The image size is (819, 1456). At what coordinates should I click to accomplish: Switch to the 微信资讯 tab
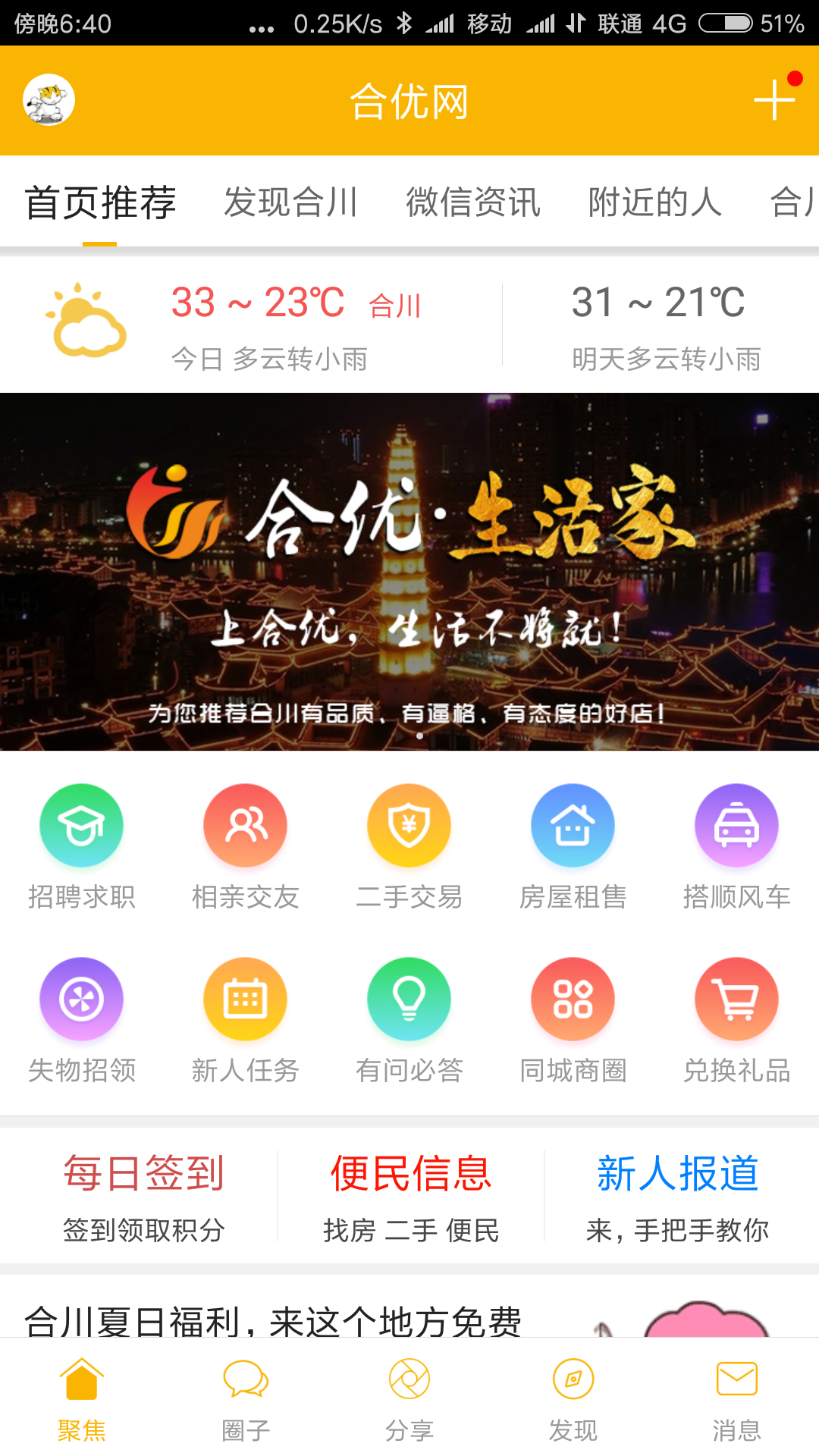[x=473, y=202]
